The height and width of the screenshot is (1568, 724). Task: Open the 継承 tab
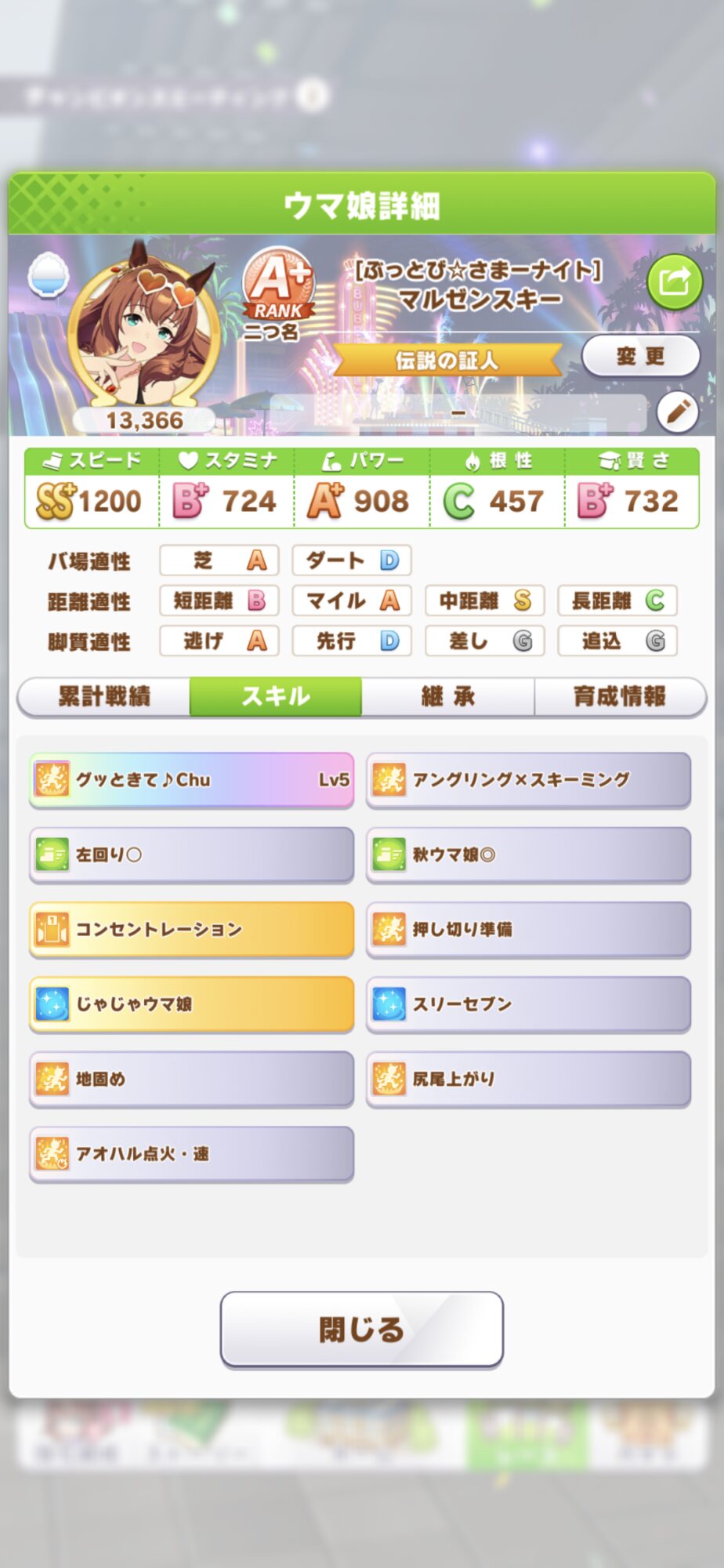[x=447, y=696]
